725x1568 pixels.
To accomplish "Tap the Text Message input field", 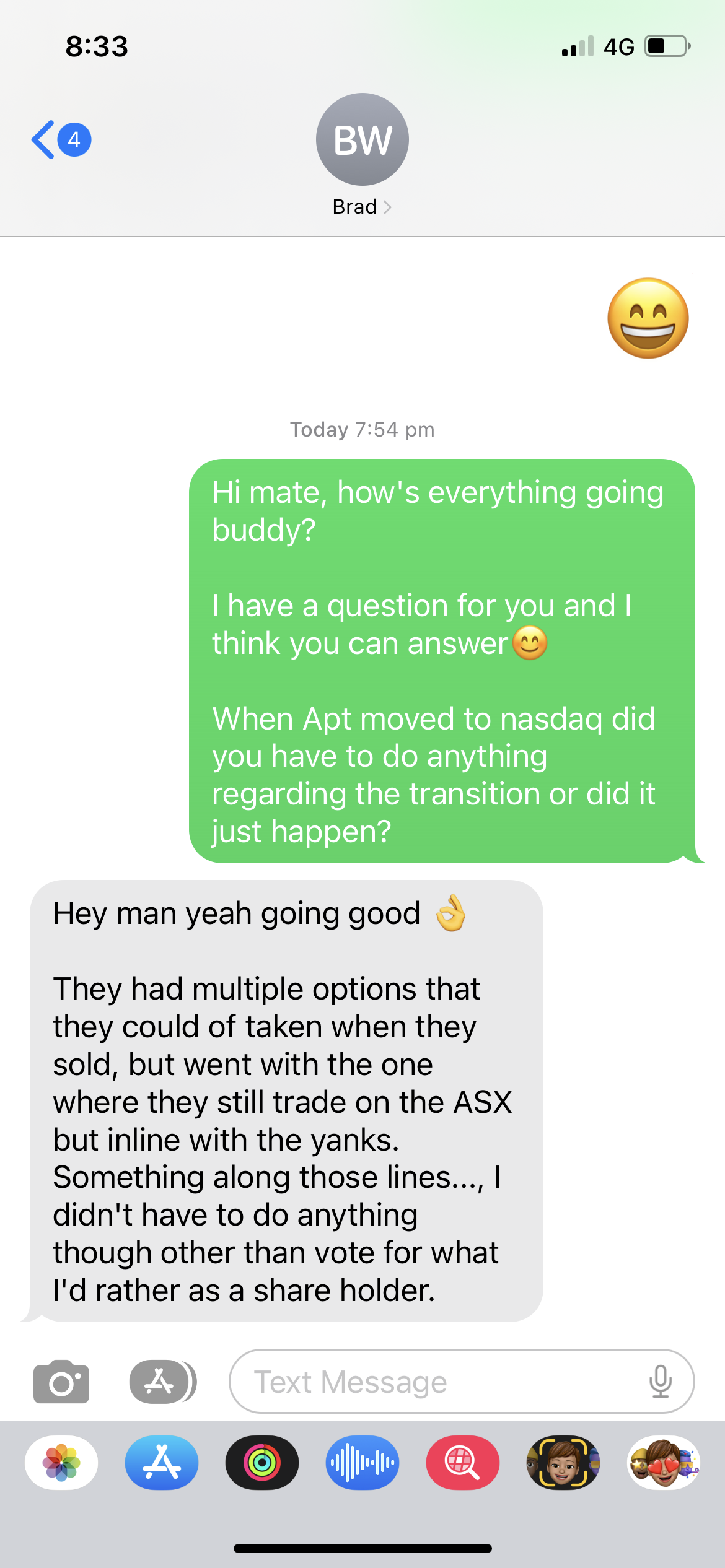I will (x=434, y=1381).
